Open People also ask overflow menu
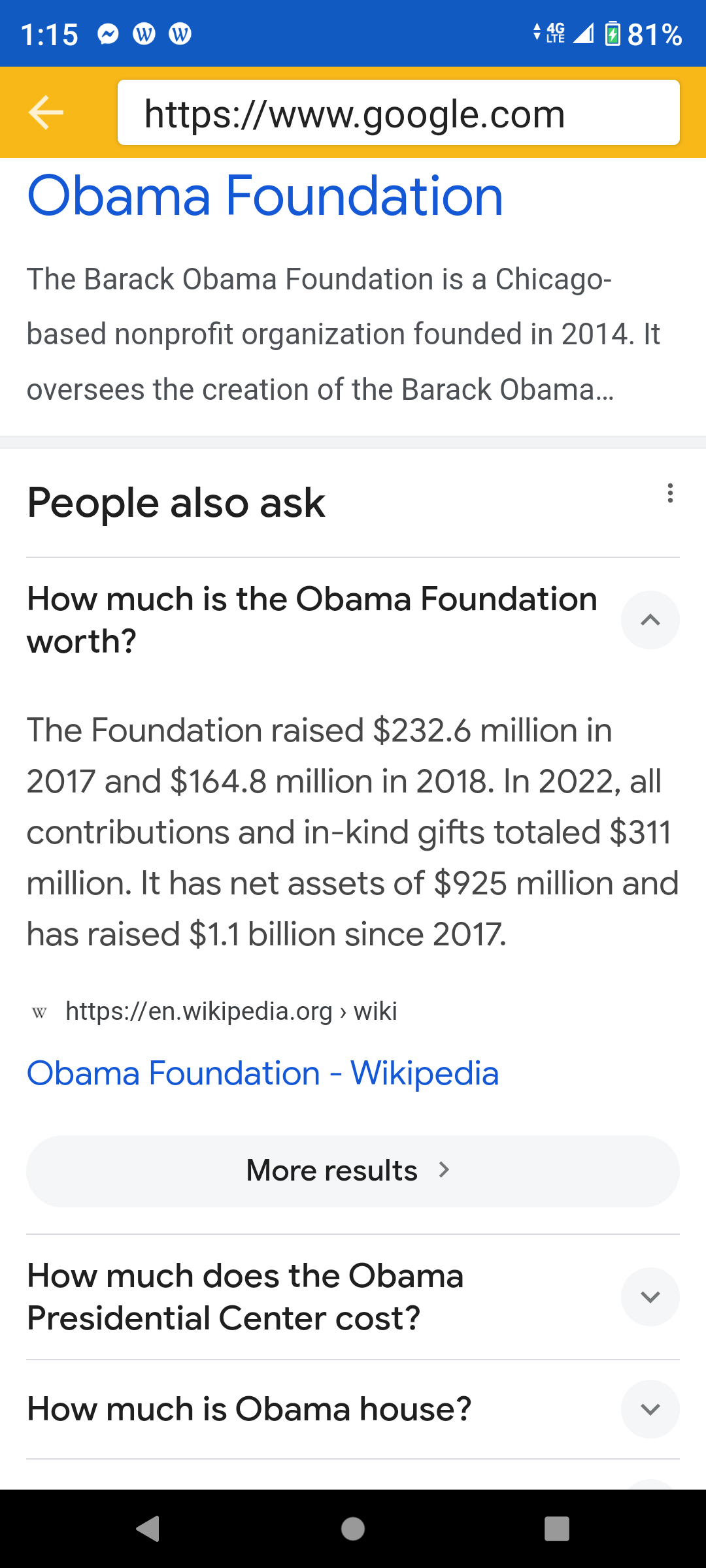This screenshot has height=1568, width=706. (x=669, y=493)
